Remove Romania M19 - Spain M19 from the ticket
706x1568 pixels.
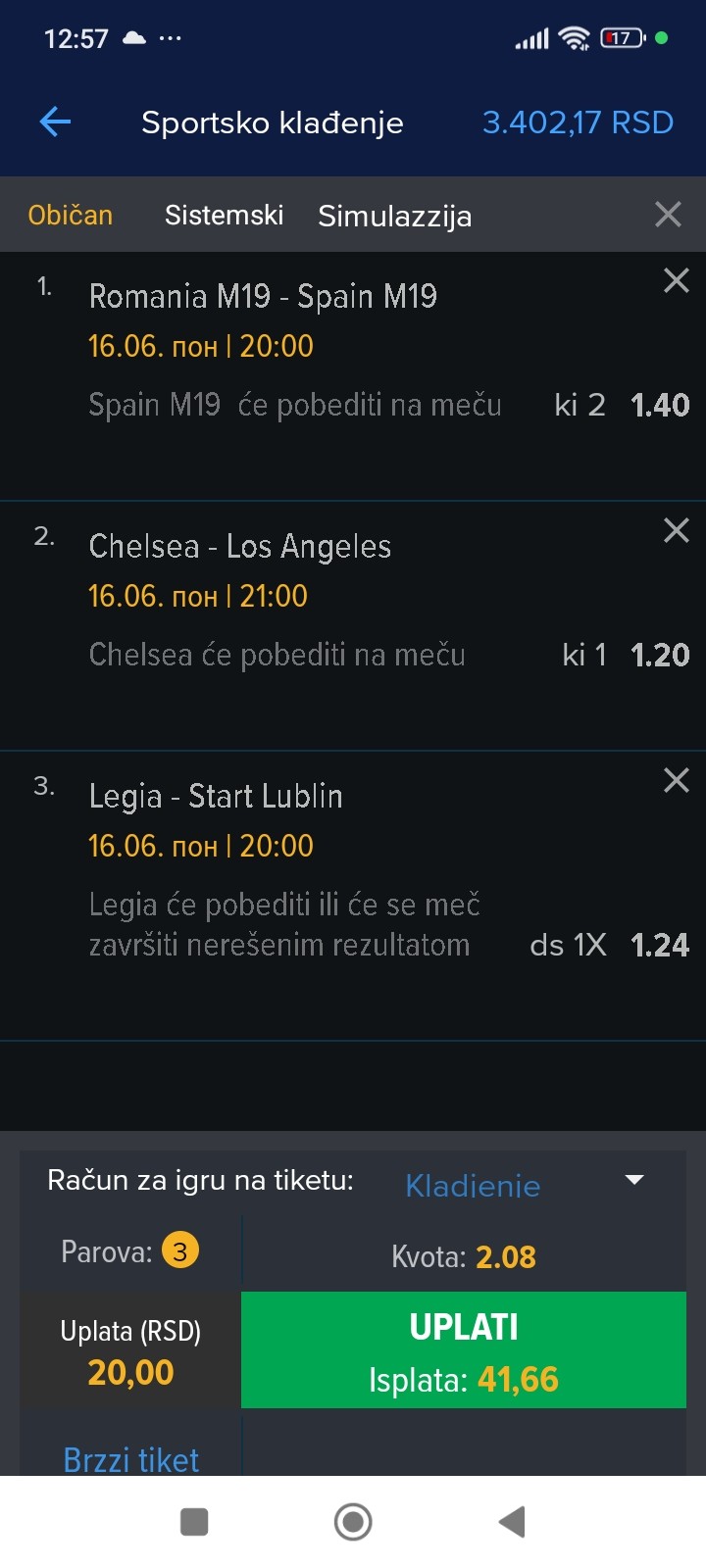677,281
